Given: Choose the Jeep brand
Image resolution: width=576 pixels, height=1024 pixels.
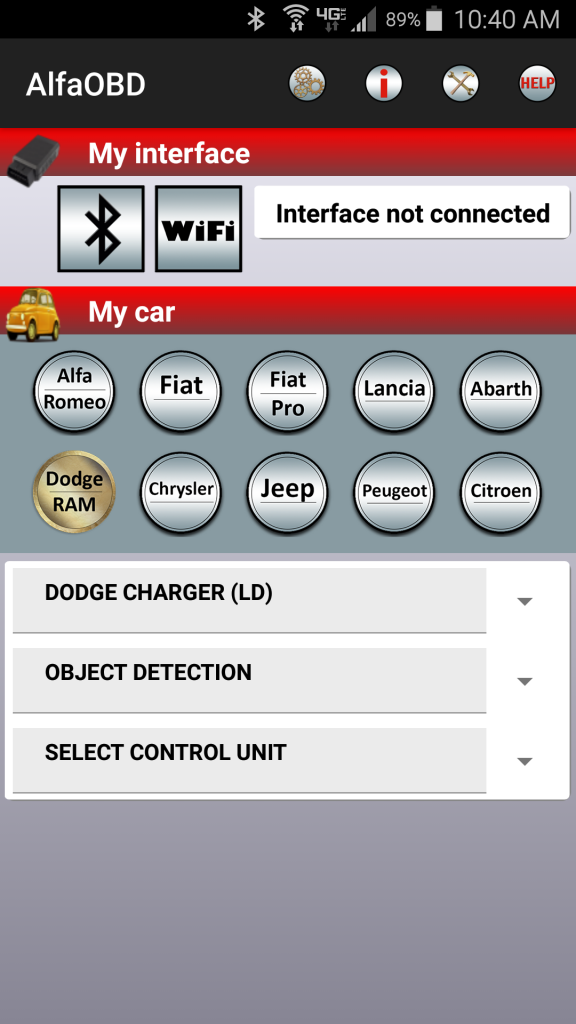Looking at the screenshot, I should 287,492.
